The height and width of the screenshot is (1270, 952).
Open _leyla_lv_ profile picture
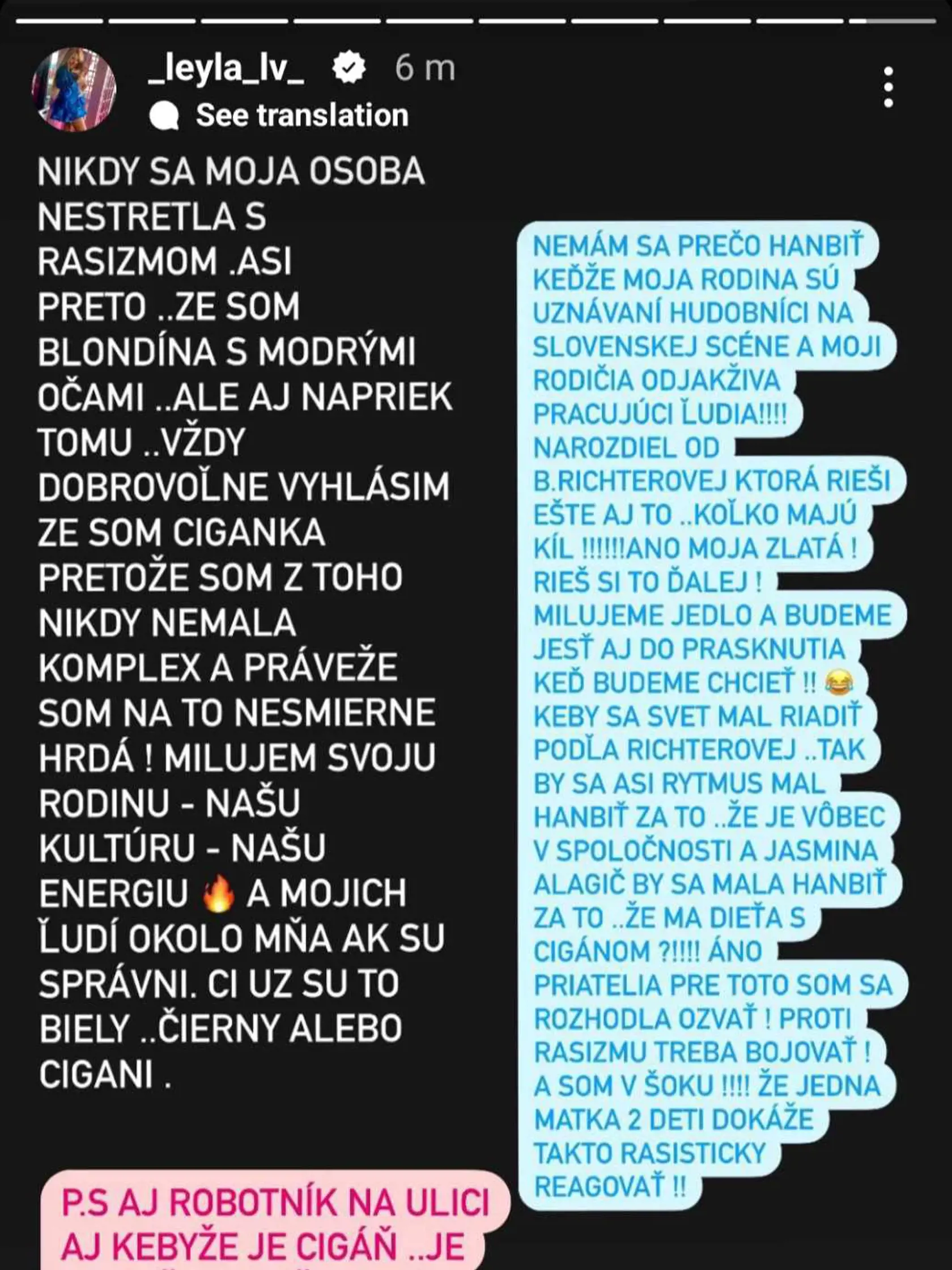pos(74,90)
